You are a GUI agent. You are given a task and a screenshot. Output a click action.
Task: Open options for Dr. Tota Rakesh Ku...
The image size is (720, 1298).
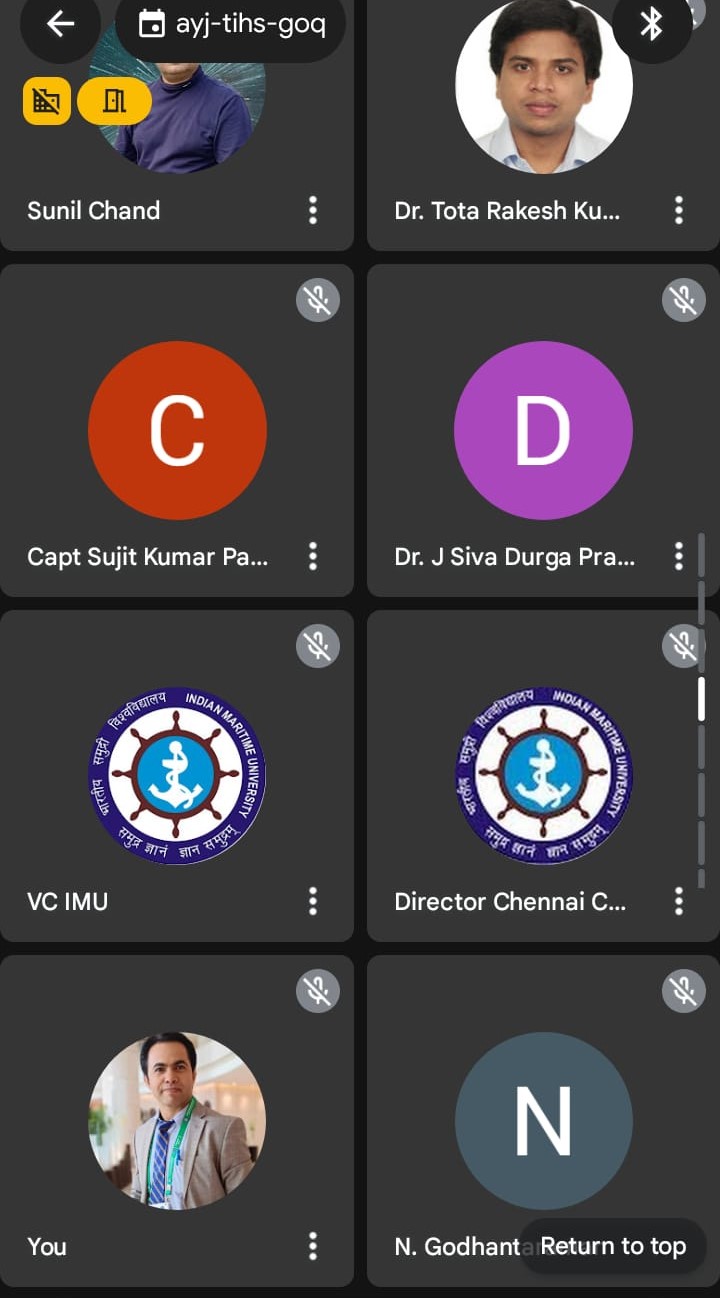click(x=679, y=210)
